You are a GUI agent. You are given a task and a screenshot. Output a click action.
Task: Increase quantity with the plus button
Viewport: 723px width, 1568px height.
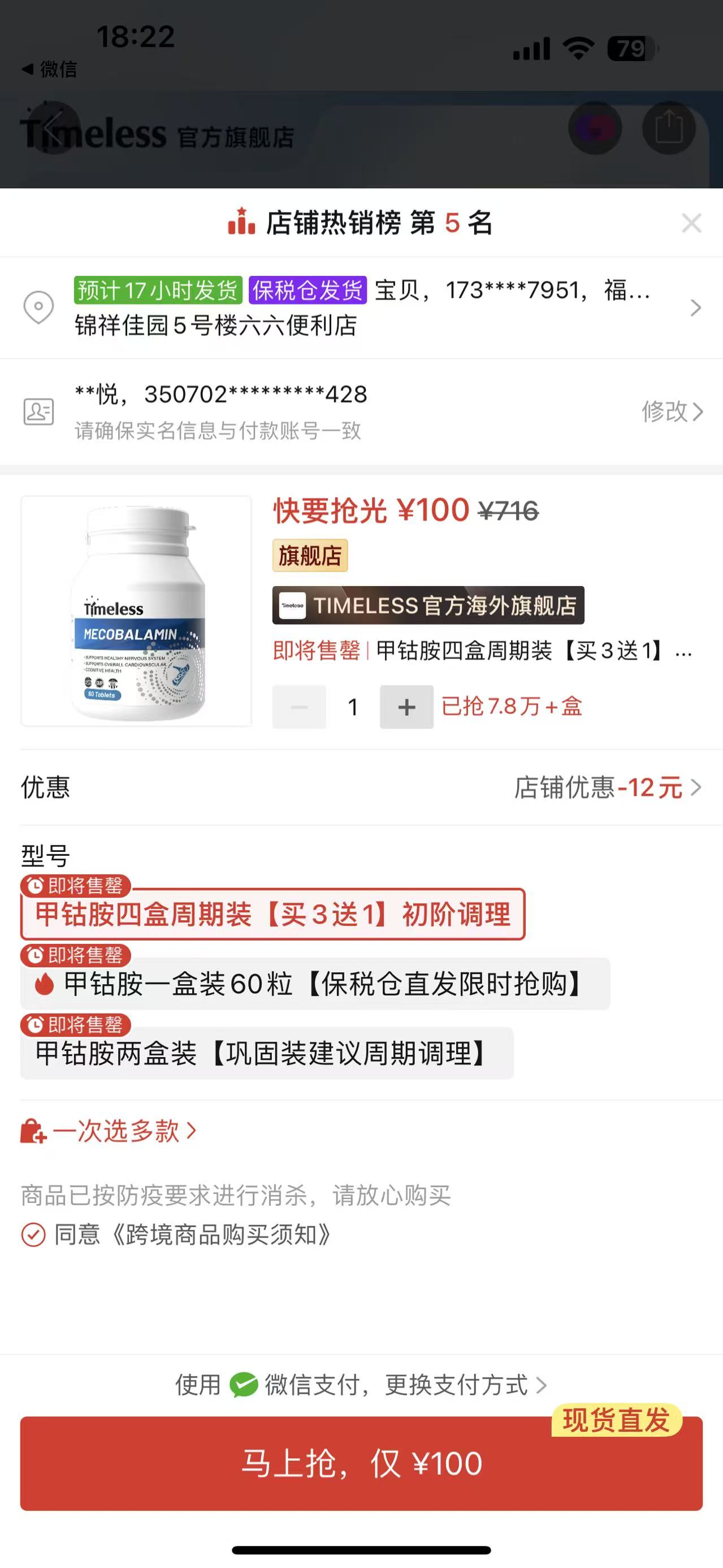[406, 707]
